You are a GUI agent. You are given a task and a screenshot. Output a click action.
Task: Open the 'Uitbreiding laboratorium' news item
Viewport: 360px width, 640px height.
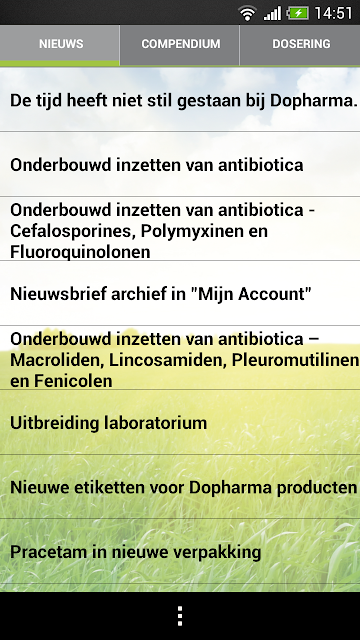click(180, 422)
